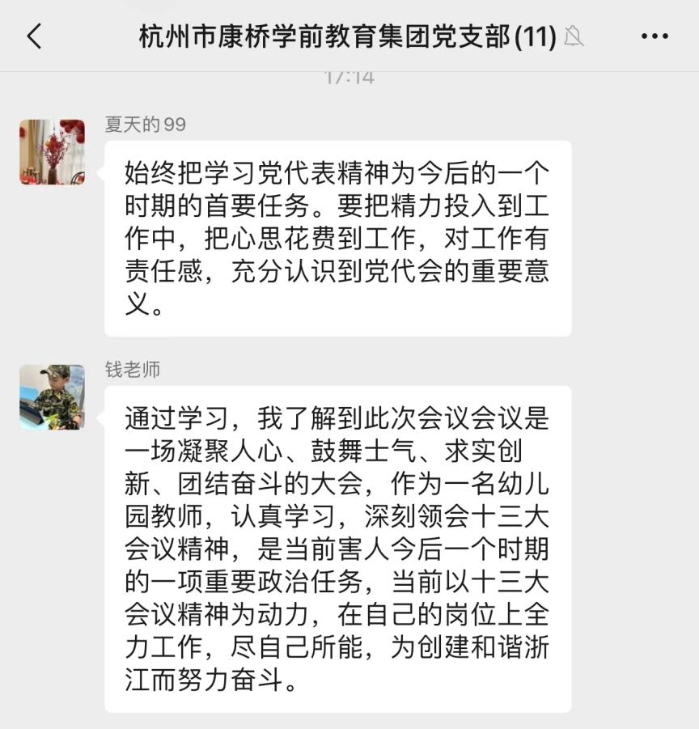Go back to the chat list
Image resolution: width=699 pixels, height=729 pixels.
click(35, 37)
